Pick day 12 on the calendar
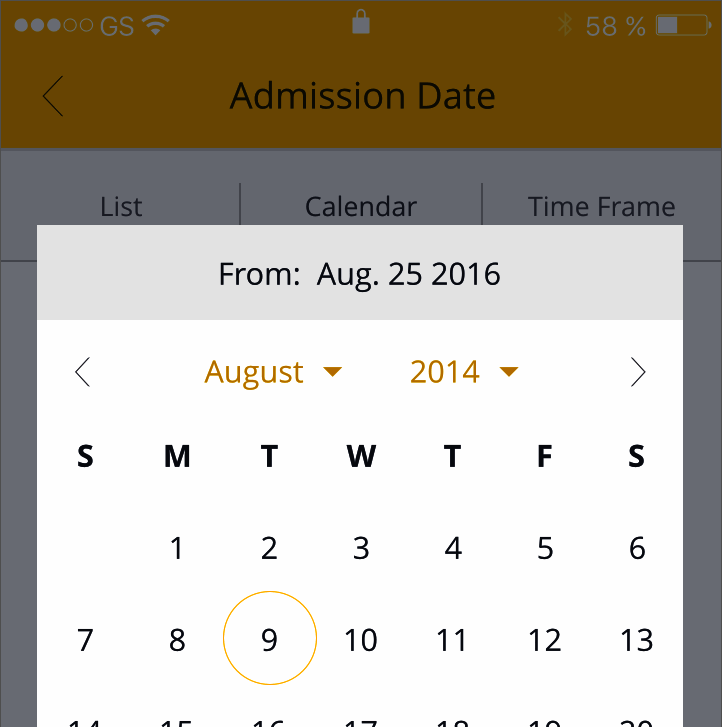The image size is (722, 727). point(545,640)
